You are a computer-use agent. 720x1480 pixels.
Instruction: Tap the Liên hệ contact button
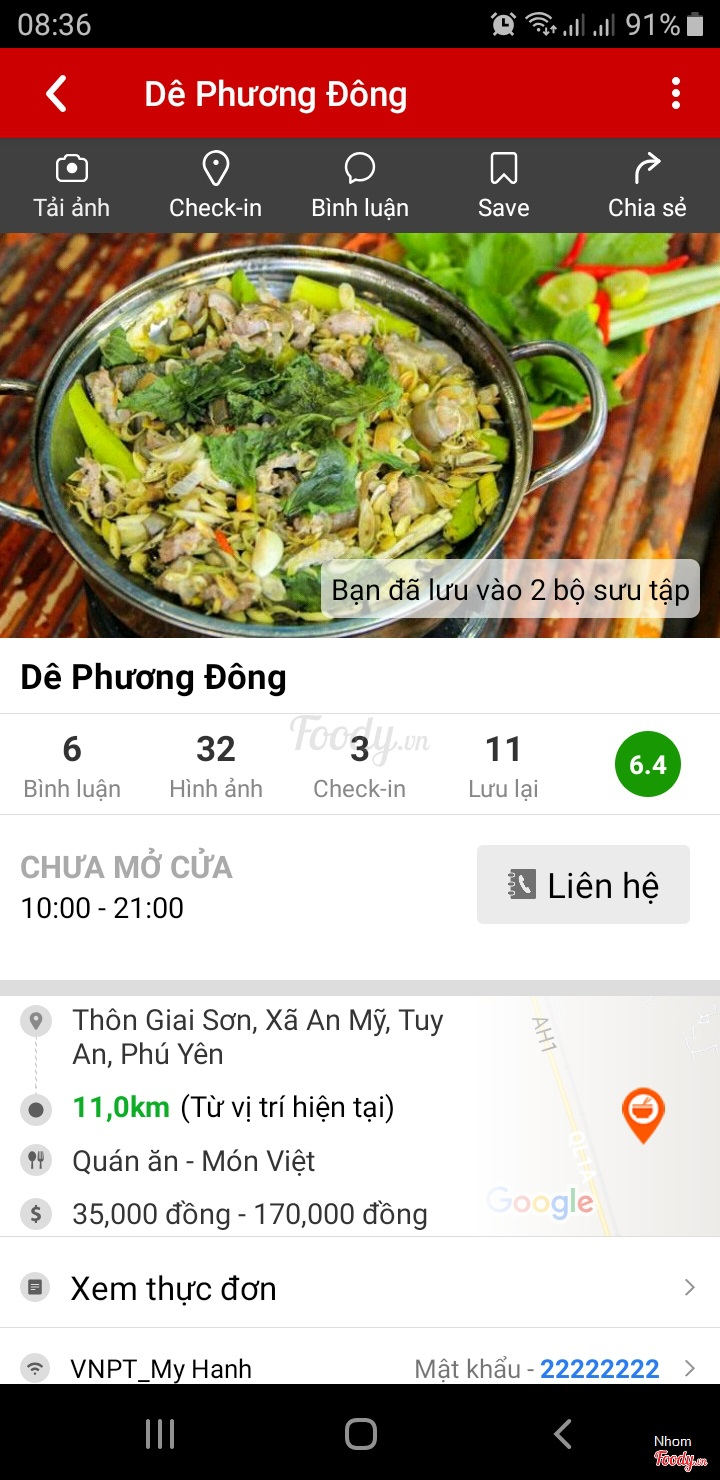583,885
